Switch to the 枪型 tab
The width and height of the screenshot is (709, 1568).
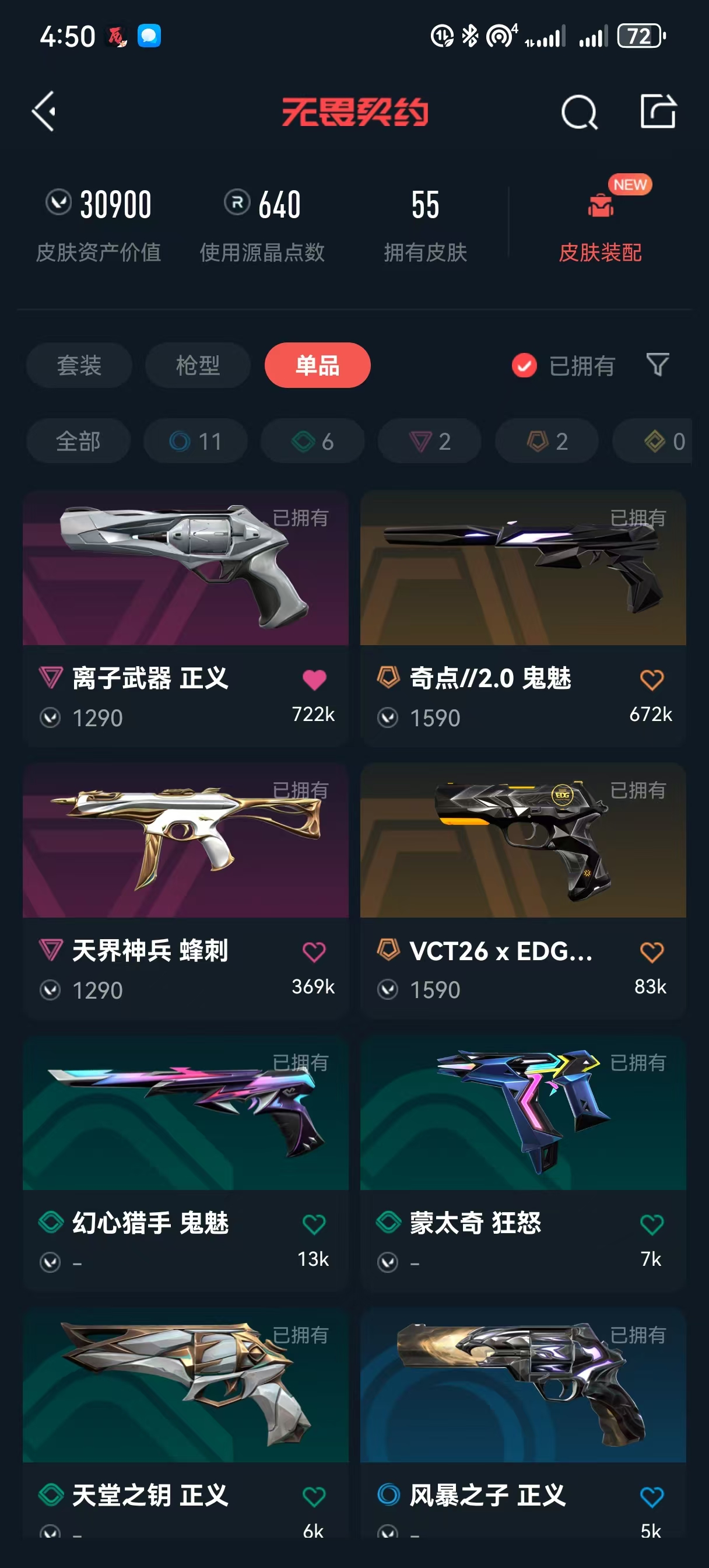198,365
